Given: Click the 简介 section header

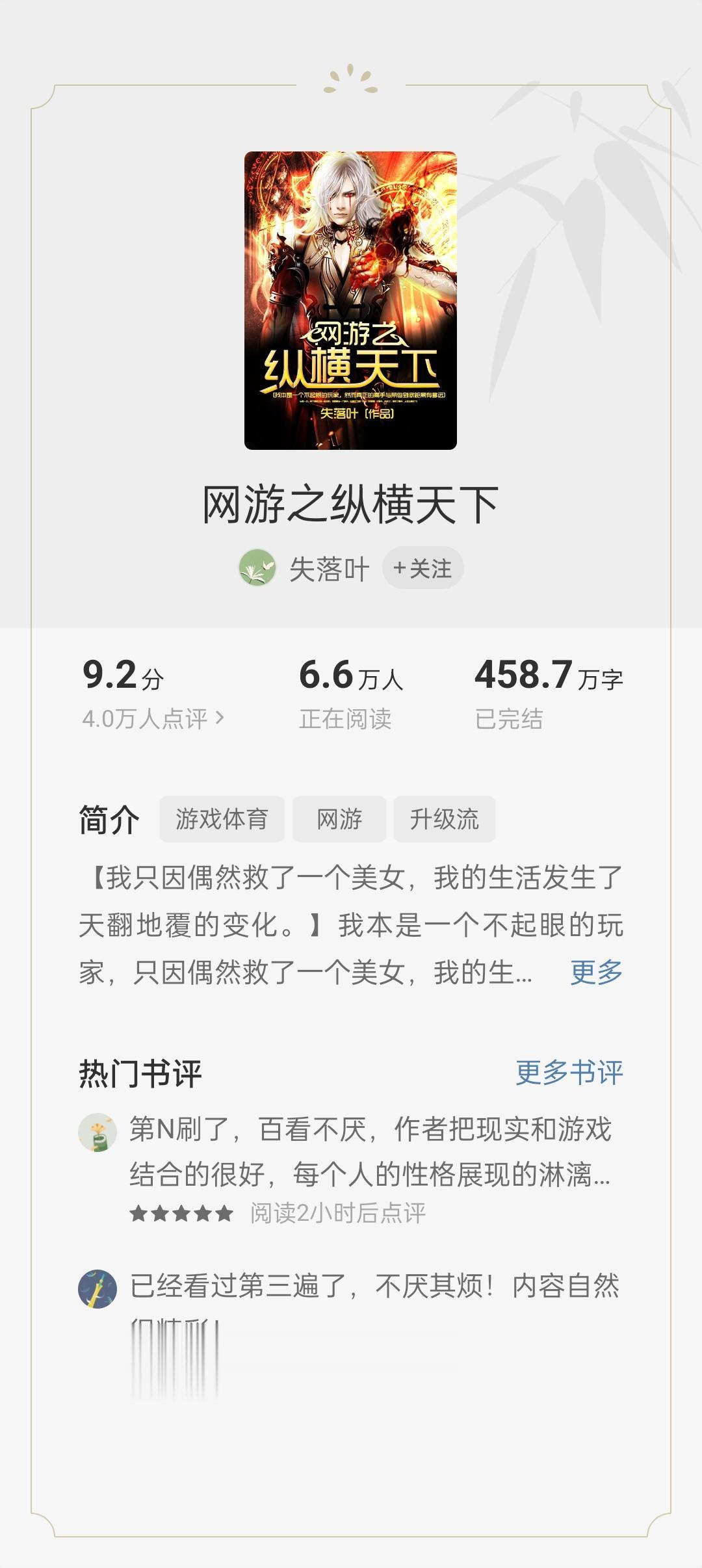Looking at the screenshot, I should 109,820.
